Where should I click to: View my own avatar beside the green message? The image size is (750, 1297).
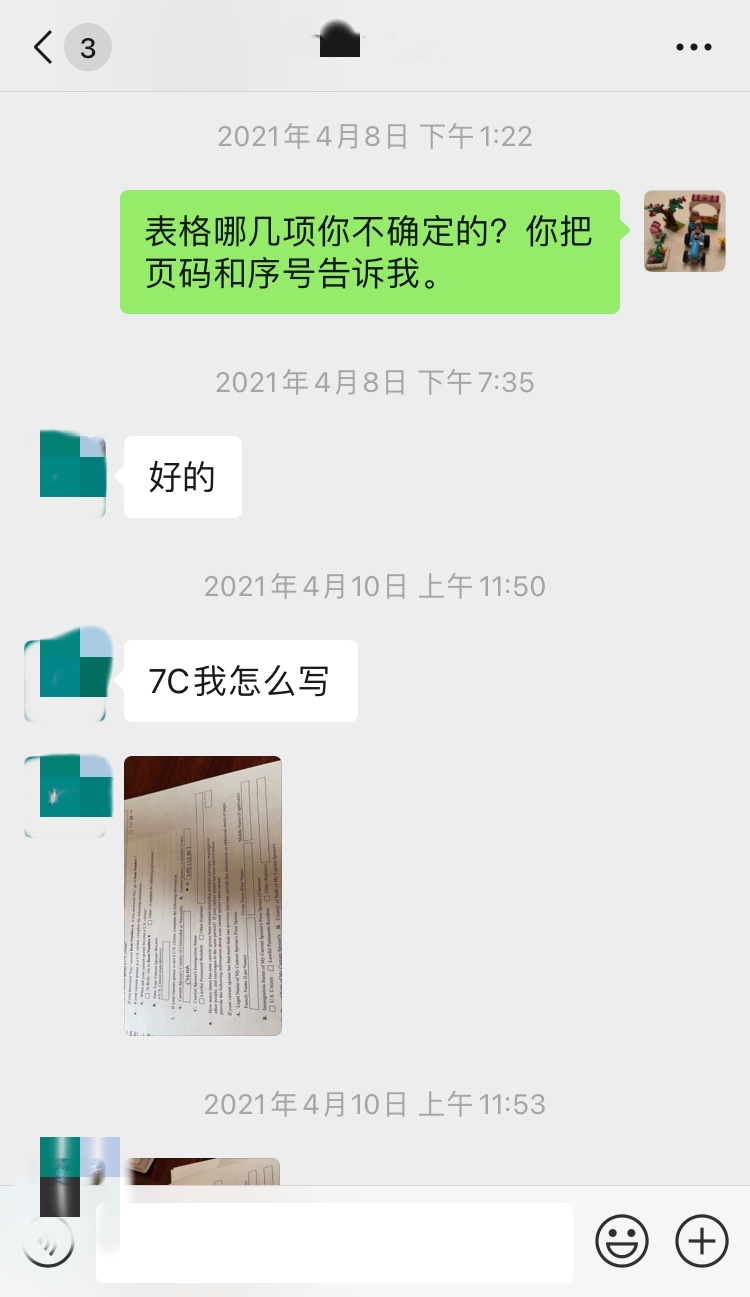point(685,231)
